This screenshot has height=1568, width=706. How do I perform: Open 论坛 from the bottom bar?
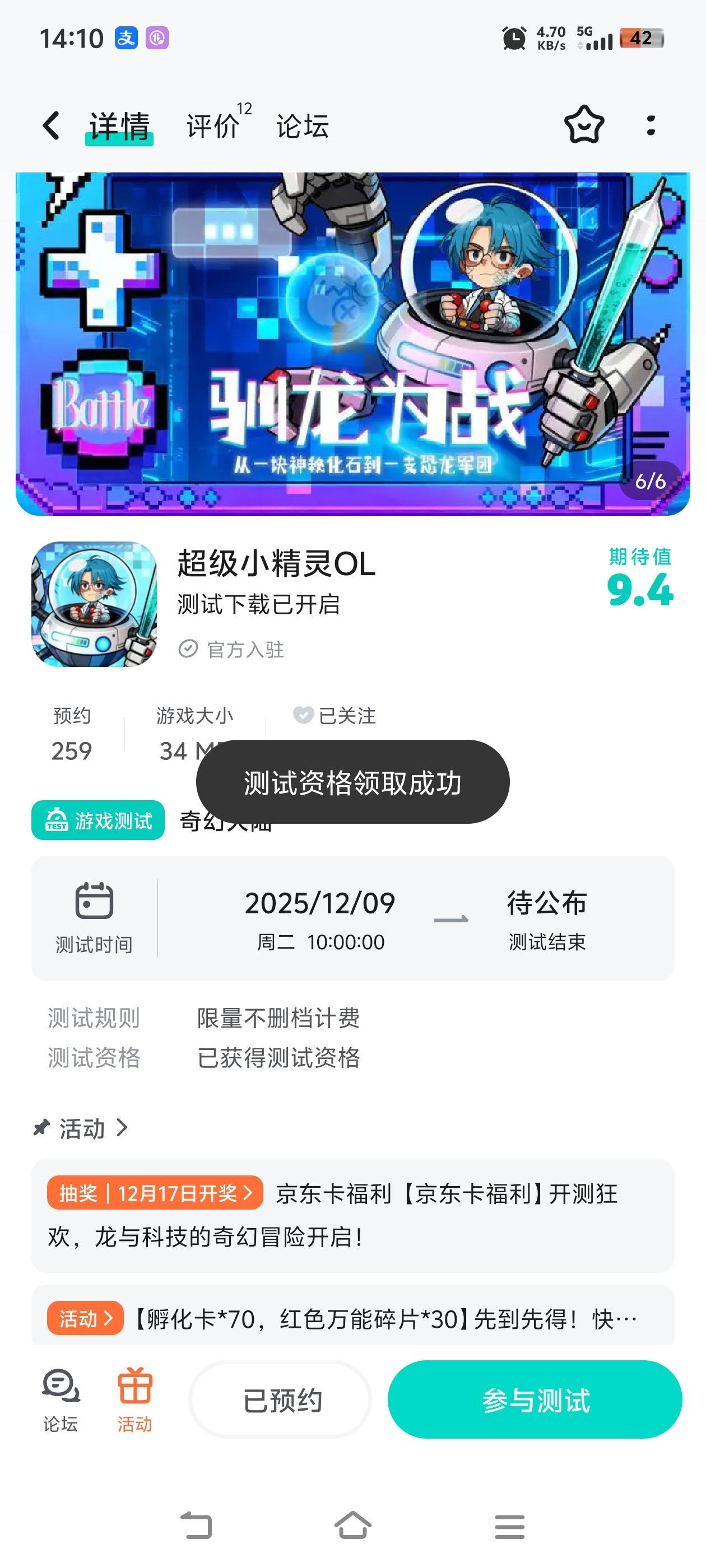click(x=61, y=1400)
